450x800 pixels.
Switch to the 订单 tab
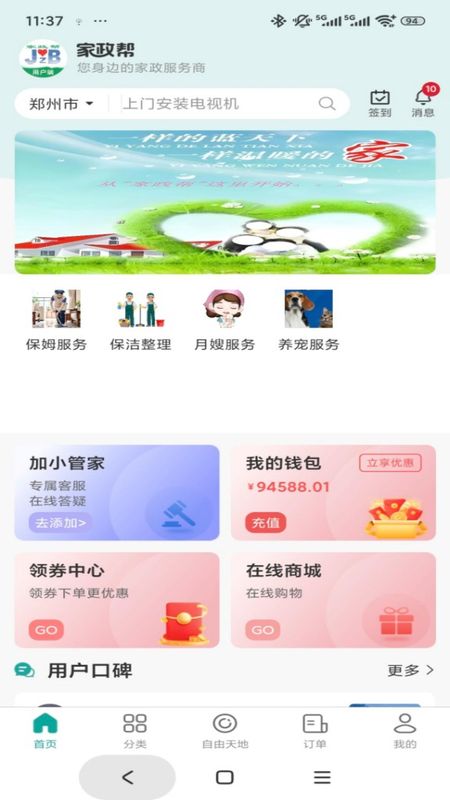(x=315, y=731)
